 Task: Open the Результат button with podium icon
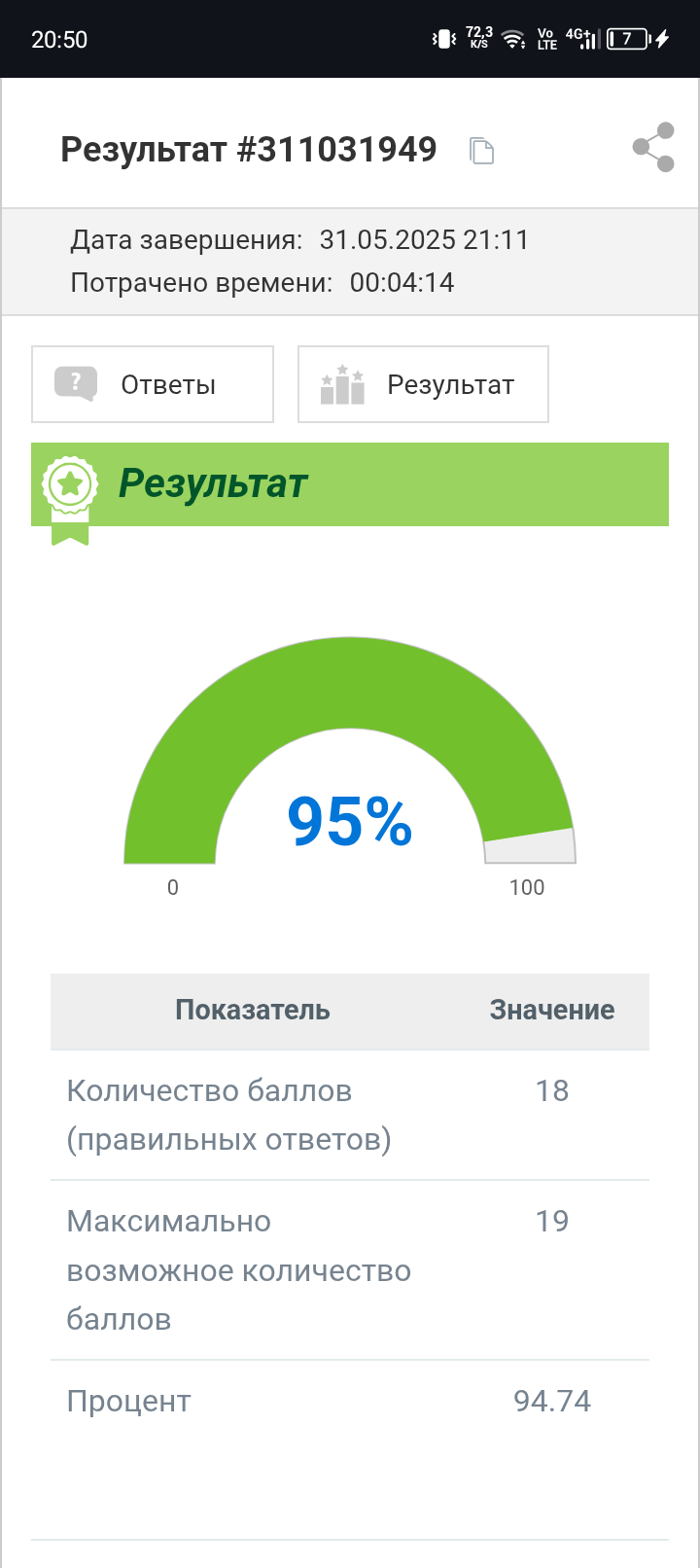(x=423, y=384)
